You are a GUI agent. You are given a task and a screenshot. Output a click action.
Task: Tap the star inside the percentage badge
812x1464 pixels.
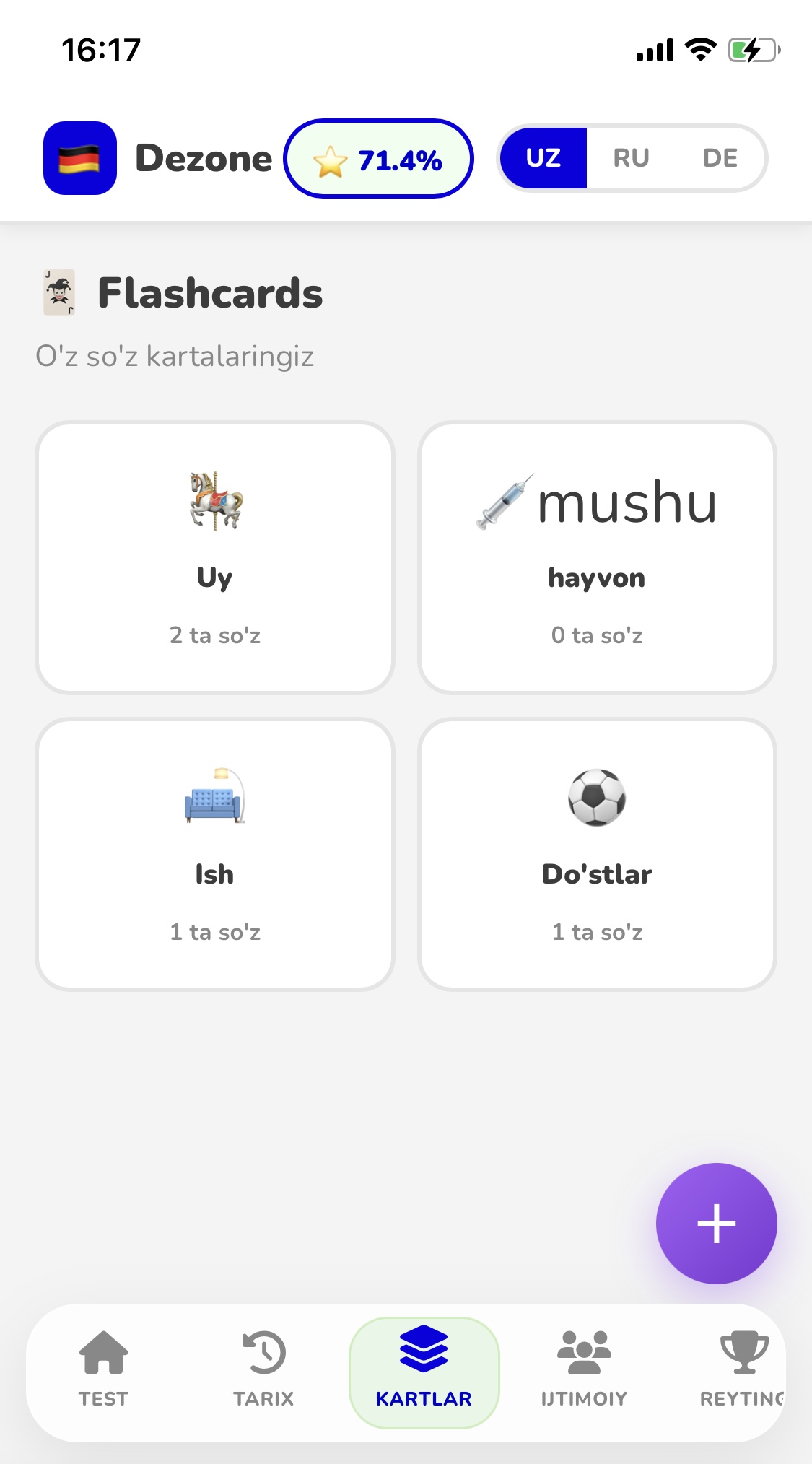pos(331,160)
